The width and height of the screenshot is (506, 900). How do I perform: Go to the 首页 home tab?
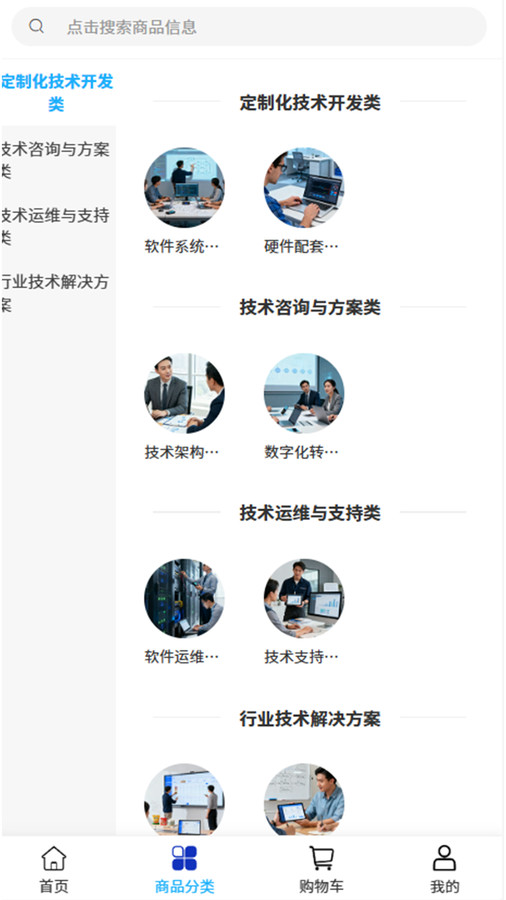[x=54, y=868]
